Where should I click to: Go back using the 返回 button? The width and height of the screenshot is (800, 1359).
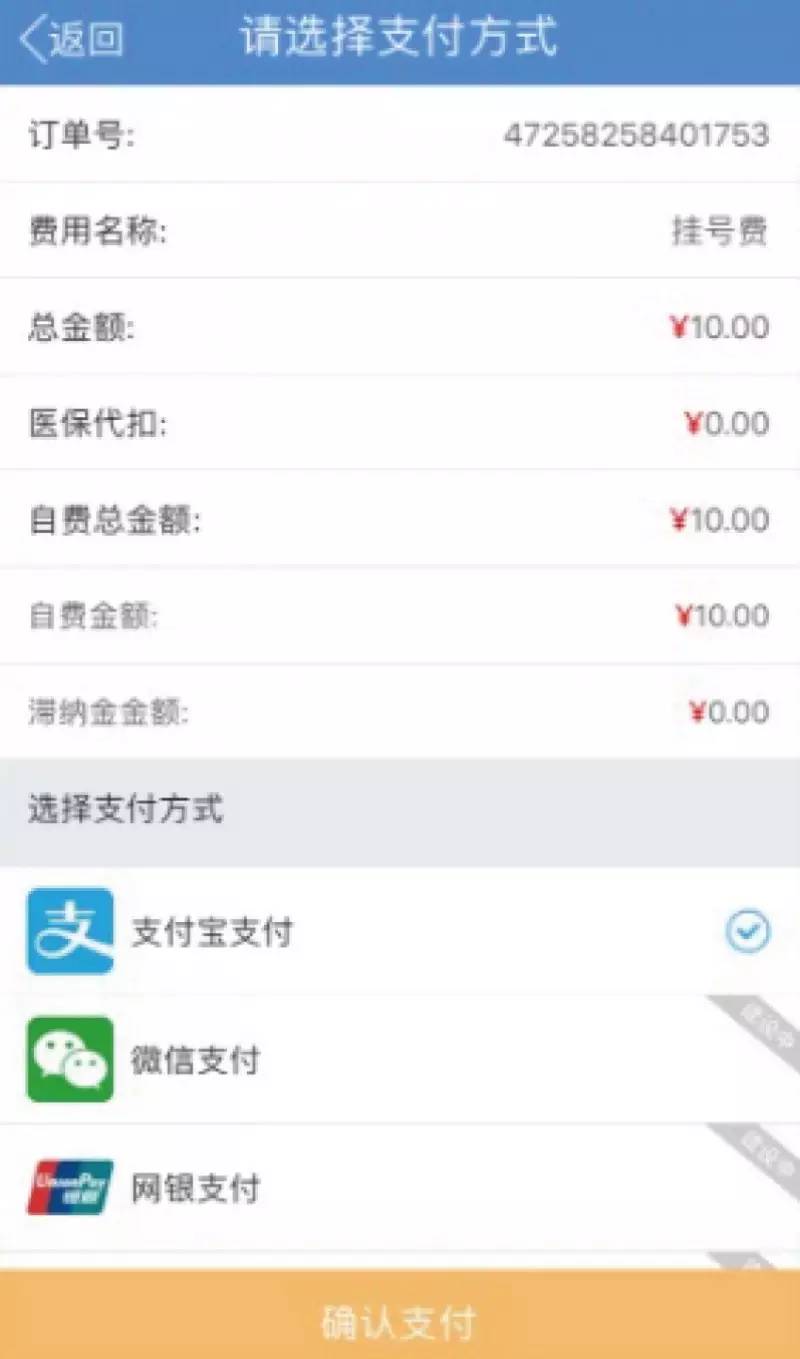tap(72, 40)
